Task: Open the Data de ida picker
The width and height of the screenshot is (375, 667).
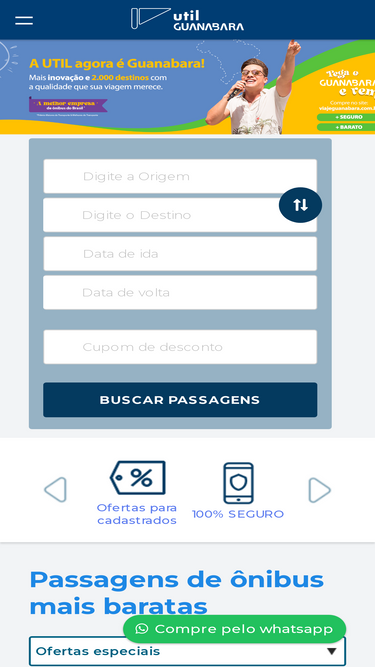Action: point(180,254)
